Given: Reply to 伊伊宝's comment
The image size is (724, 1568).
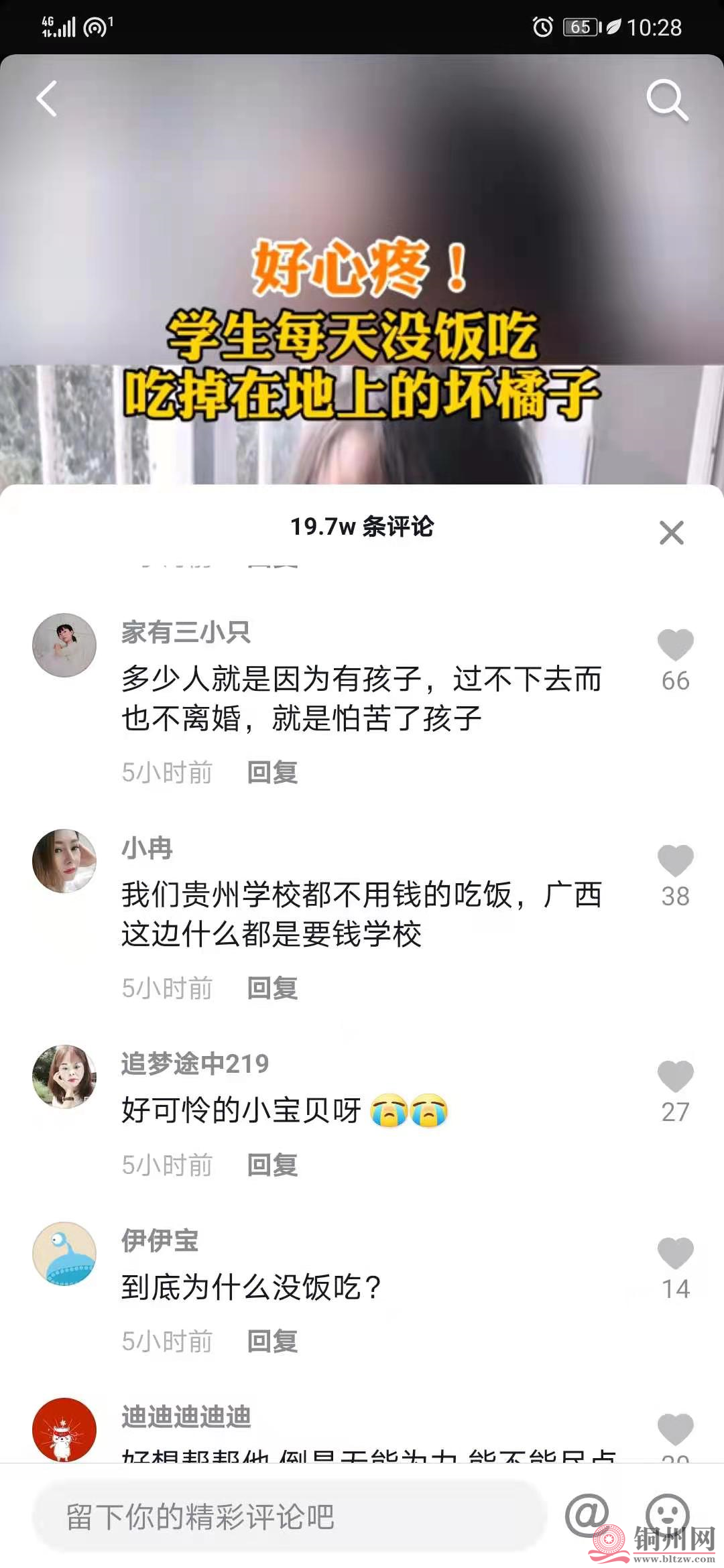Looking at the screenshot, I should (x=272, y=1342).
